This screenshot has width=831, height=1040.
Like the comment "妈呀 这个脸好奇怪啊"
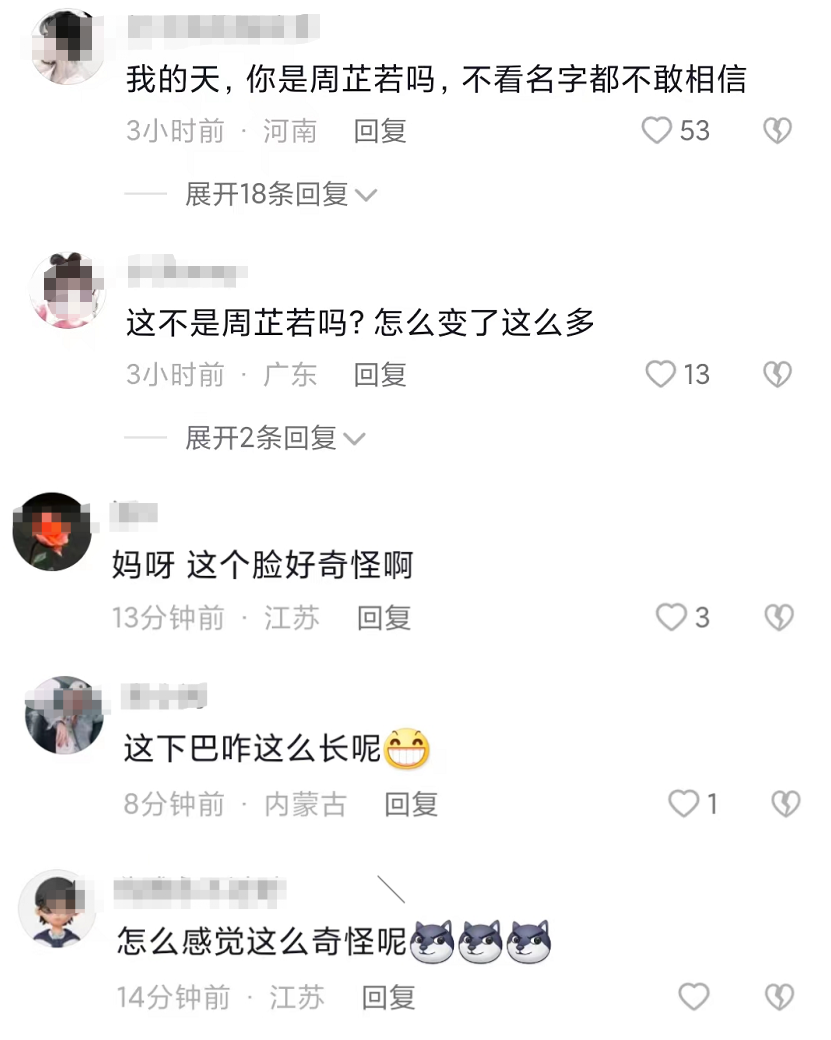(x=670, y=618)
